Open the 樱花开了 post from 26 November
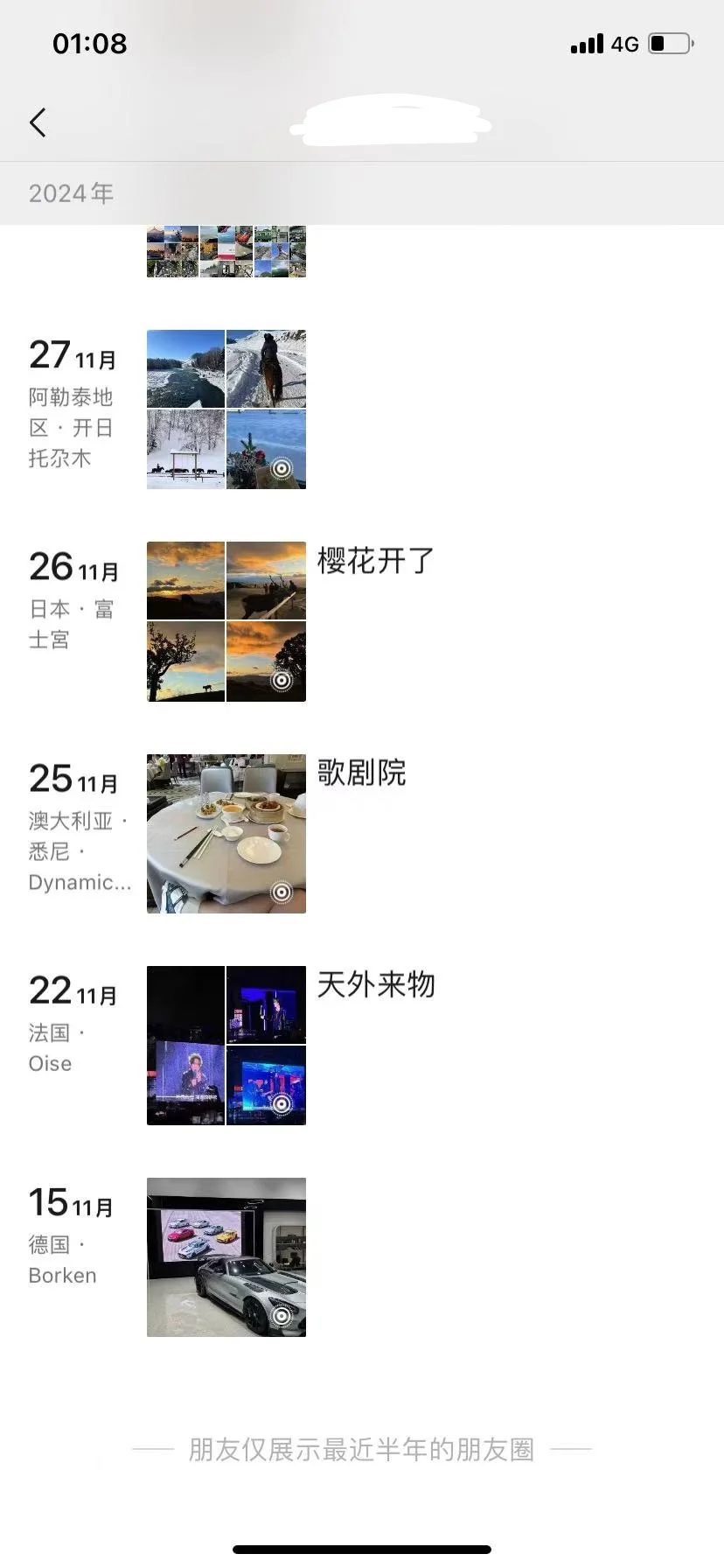Image resolution: width=724 pixels, height=1568 pixels. (226, 621)
